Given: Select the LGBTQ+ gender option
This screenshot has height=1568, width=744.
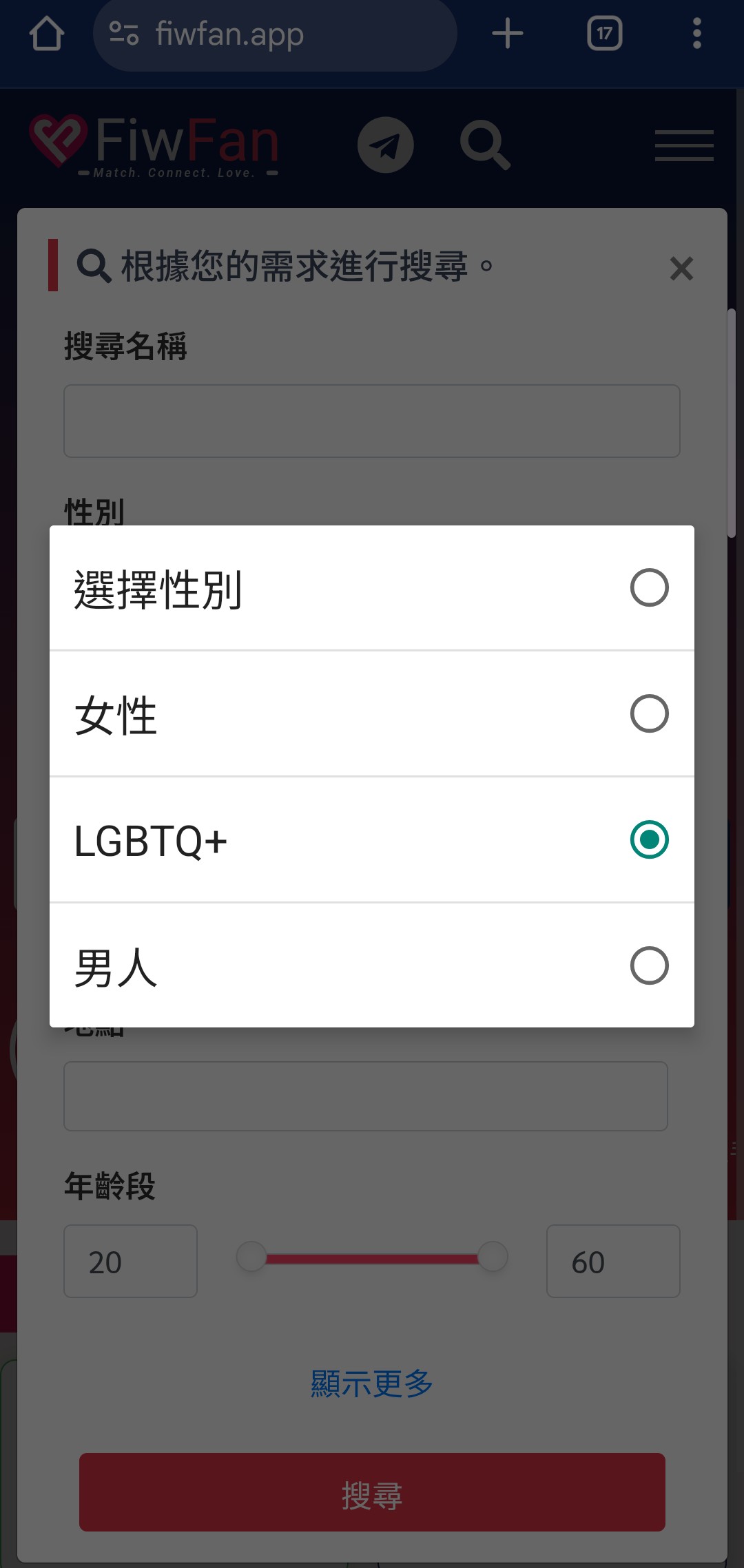Looking at the screenshot, I should [372, 840].
